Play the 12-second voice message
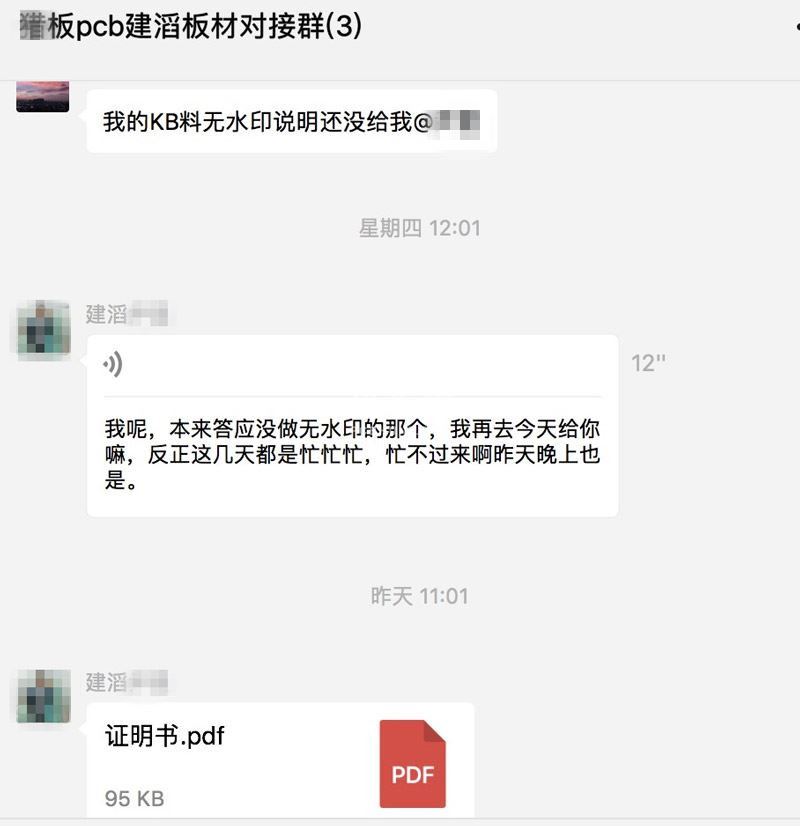The height and width of the screenshot is (826, 800). pyautogui.click(x=114, y=364)
